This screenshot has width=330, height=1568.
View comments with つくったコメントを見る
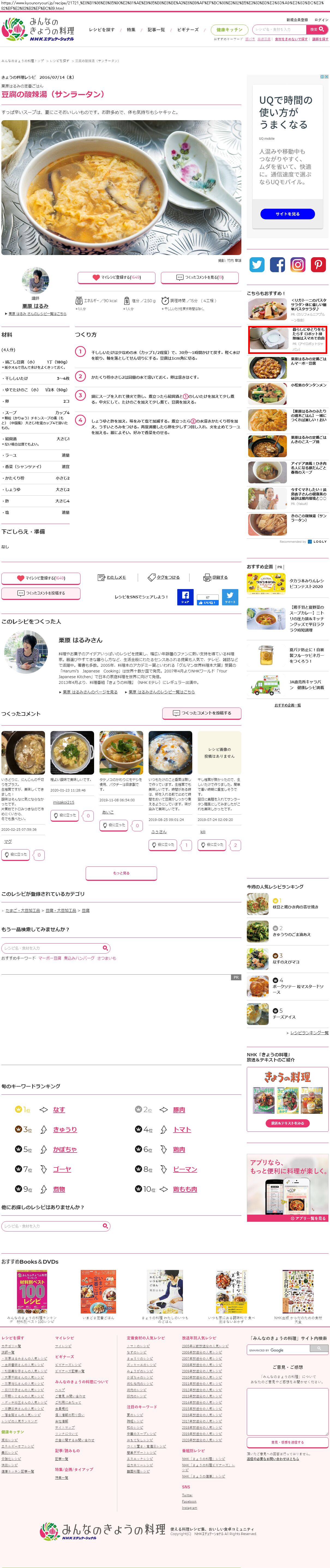click(200, 277)
